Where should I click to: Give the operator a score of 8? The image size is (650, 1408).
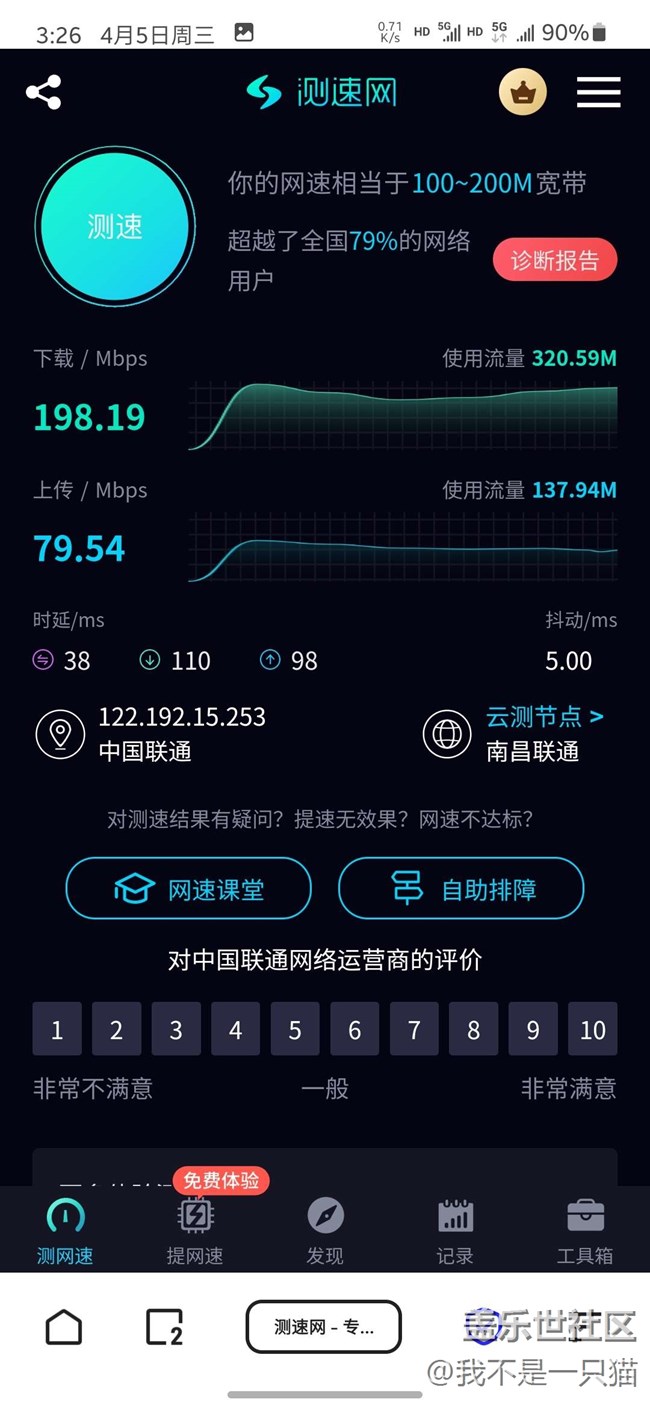[474, 1029]
